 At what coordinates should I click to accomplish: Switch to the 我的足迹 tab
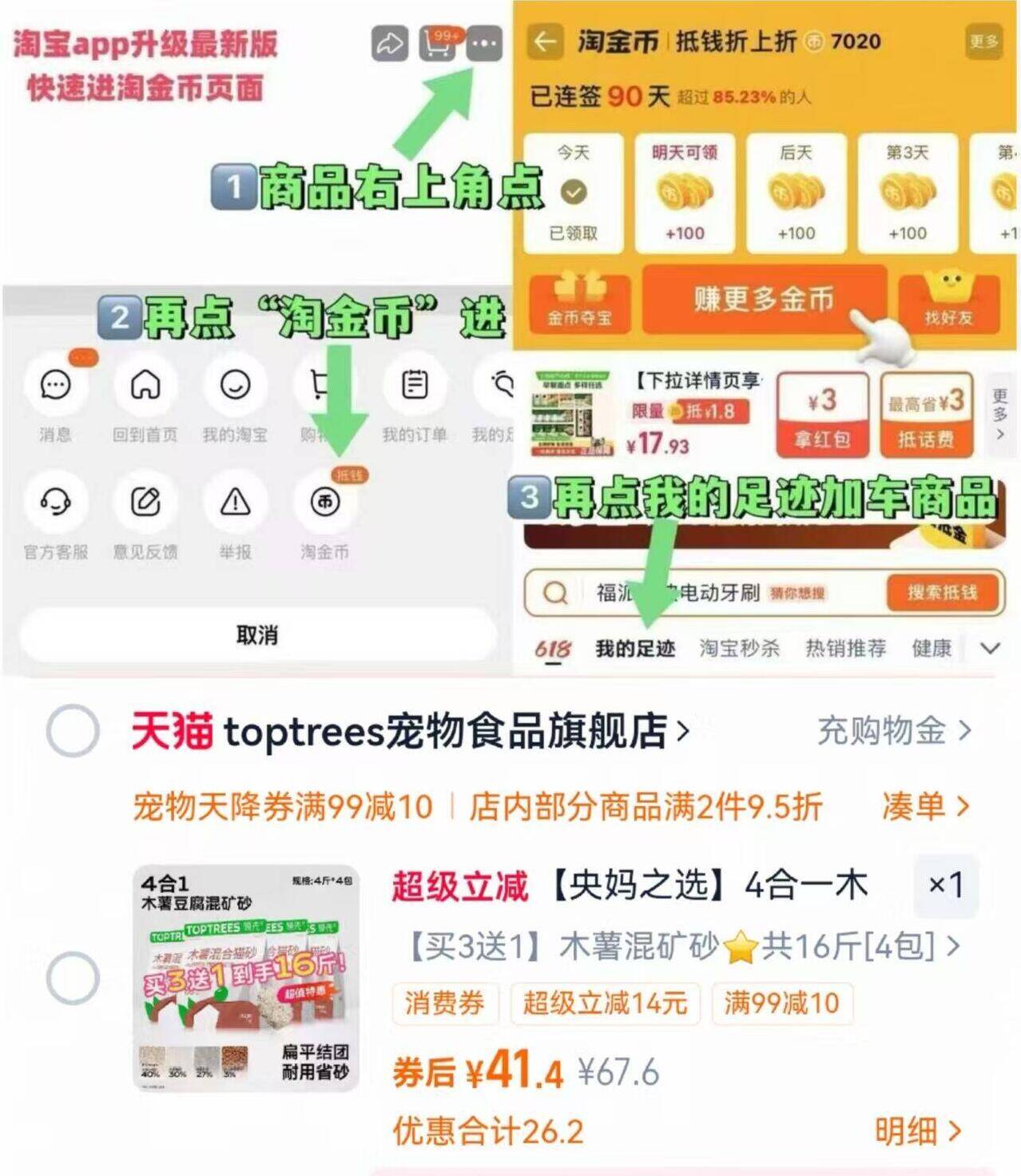(x=634, y=649)
